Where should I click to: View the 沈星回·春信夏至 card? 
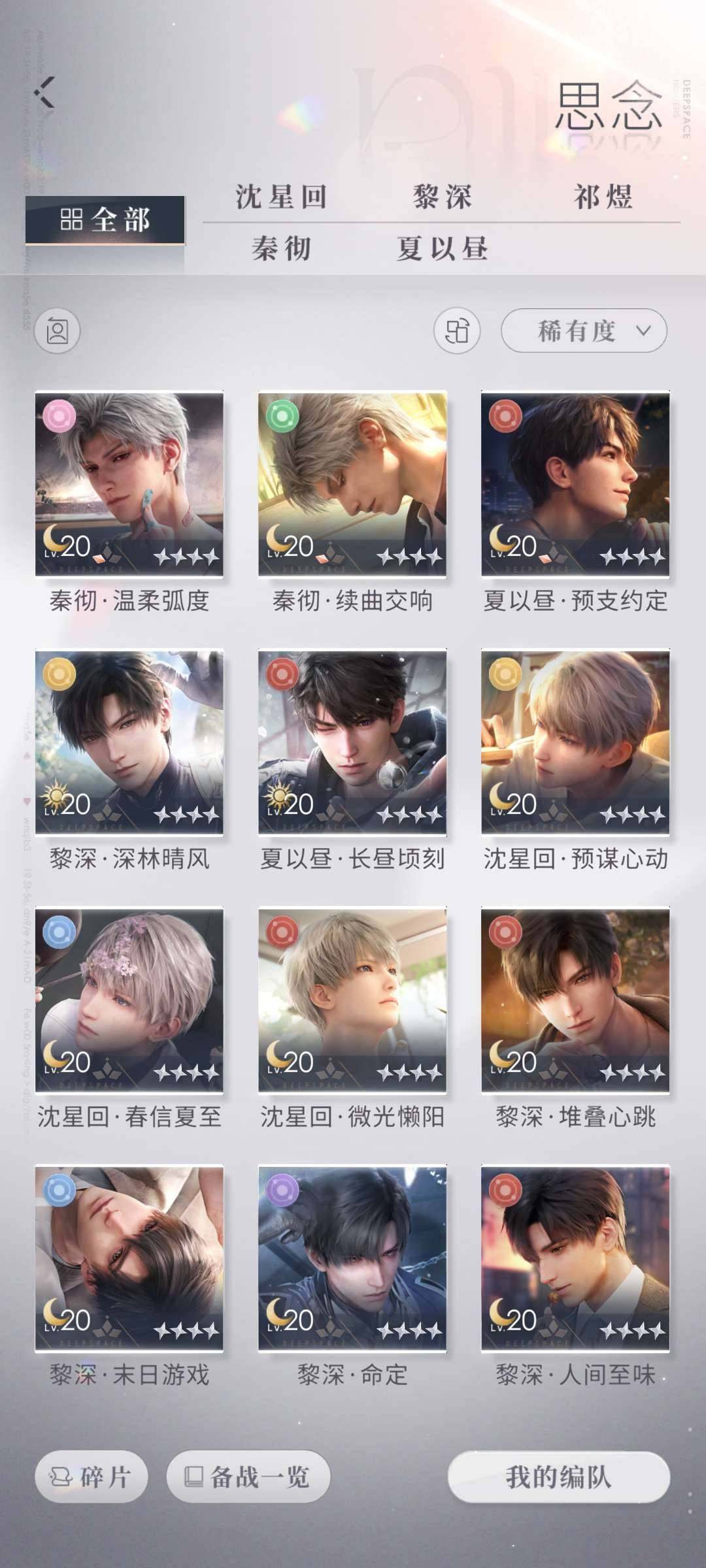(129, 1000)
